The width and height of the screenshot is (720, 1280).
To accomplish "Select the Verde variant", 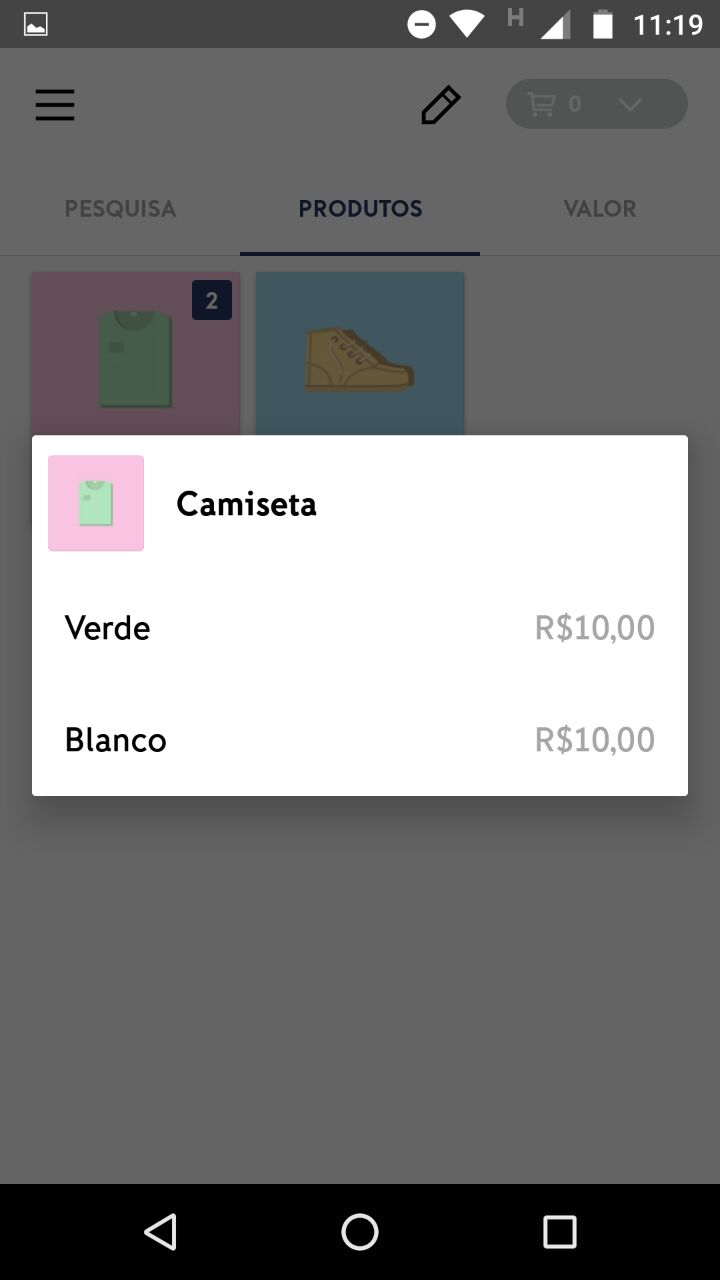I will pos(360,628).
